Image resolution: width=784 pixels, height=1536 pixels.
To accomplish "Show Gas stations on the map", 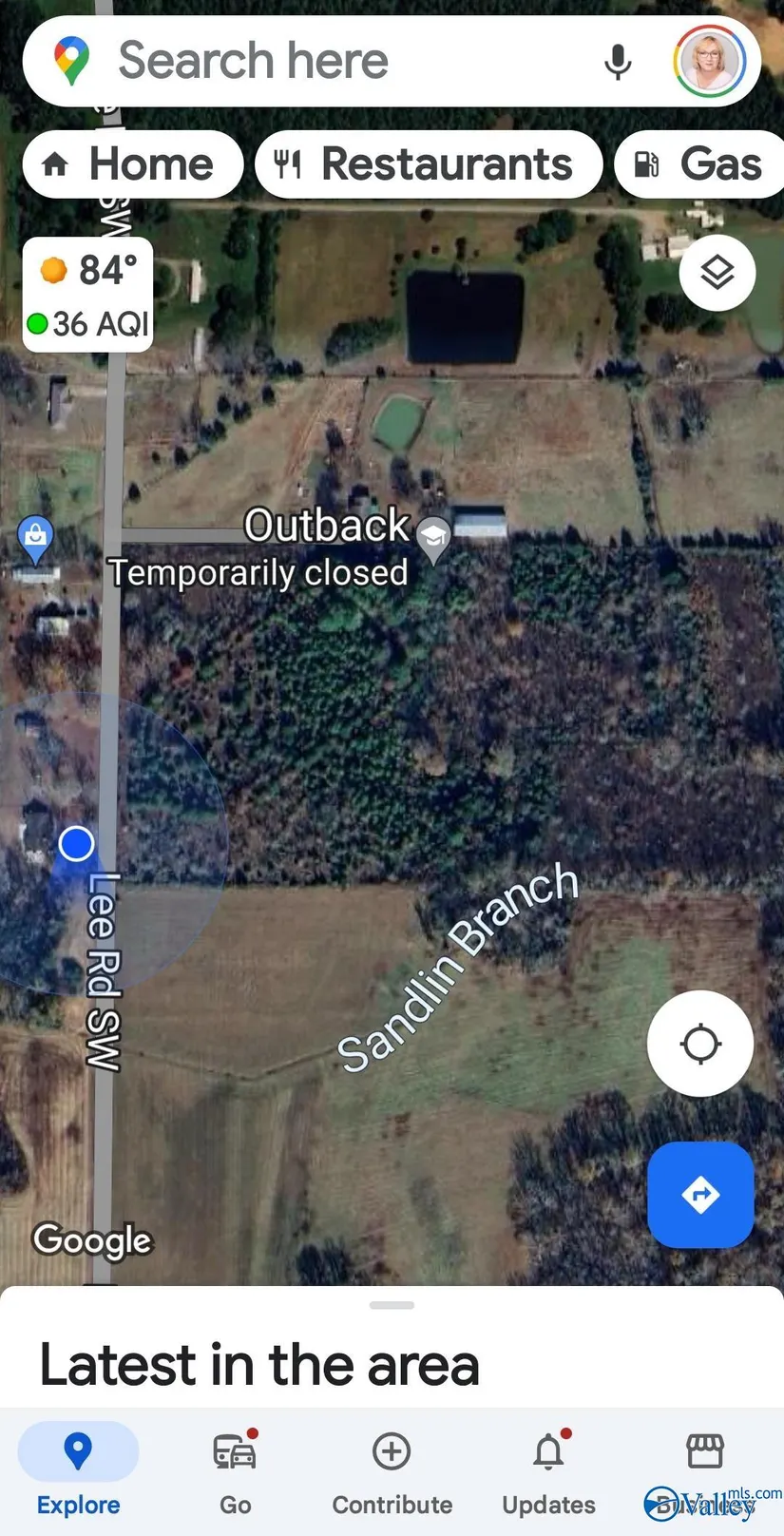I will 703,164.
